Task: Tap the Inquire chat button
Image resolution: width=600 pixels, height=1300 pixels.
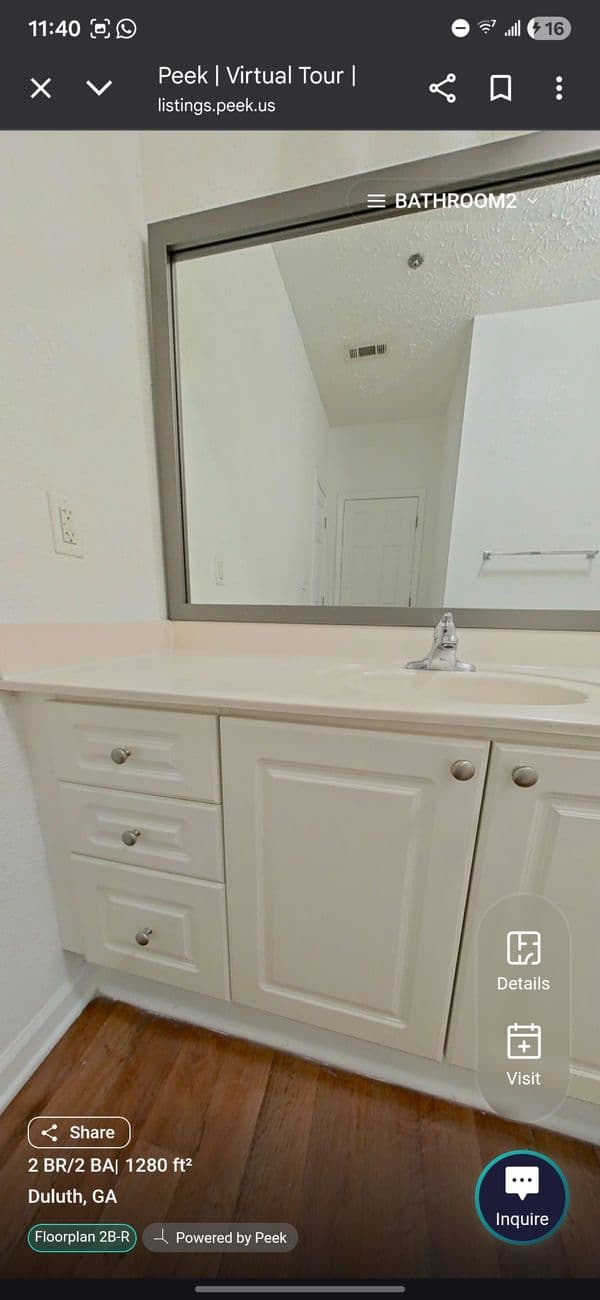Action: point(521,1198)
